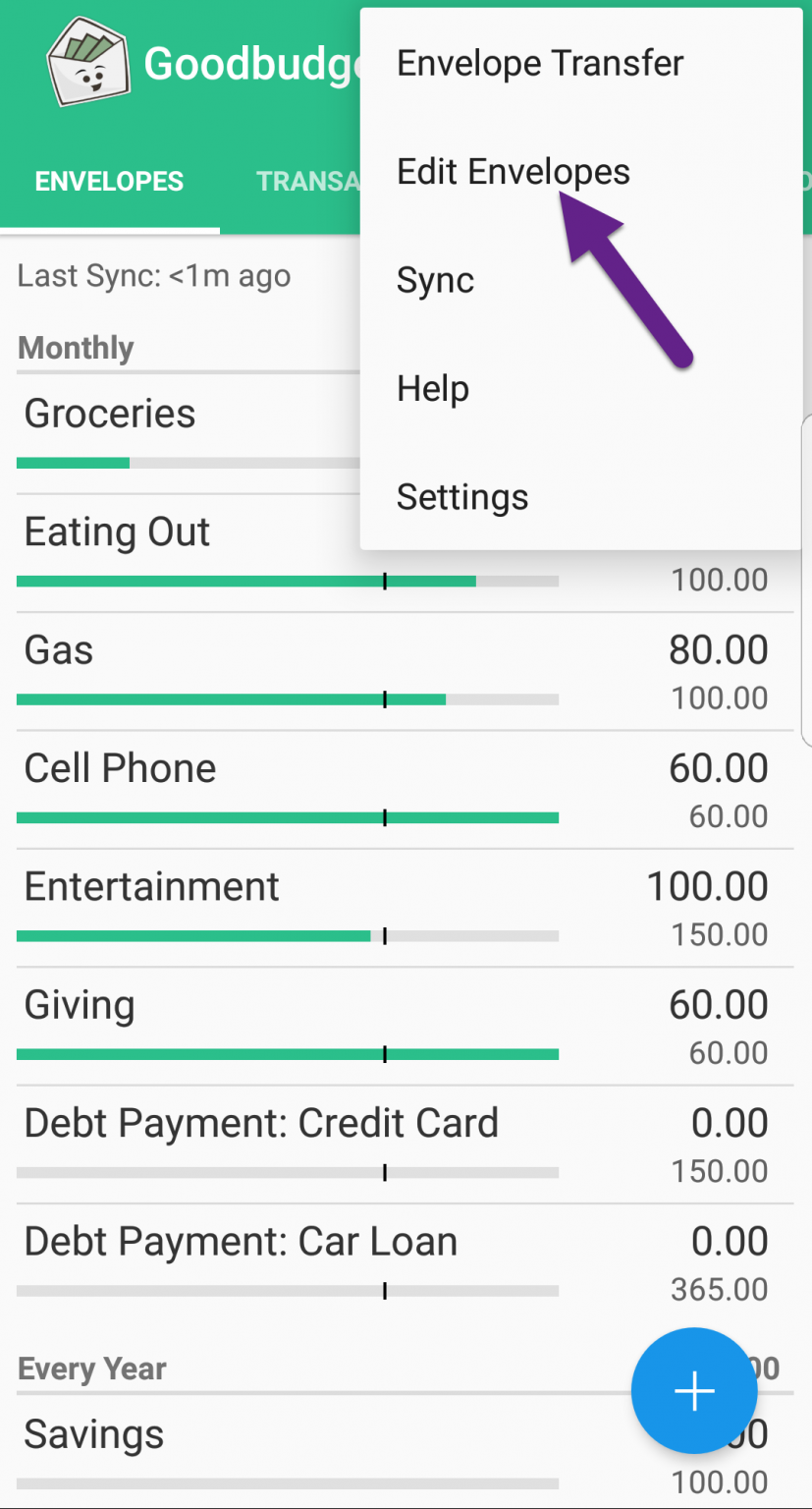Open Edit Envelopes from the menu
This screenshot has width=812, height=1509.
tap(513, 171)
